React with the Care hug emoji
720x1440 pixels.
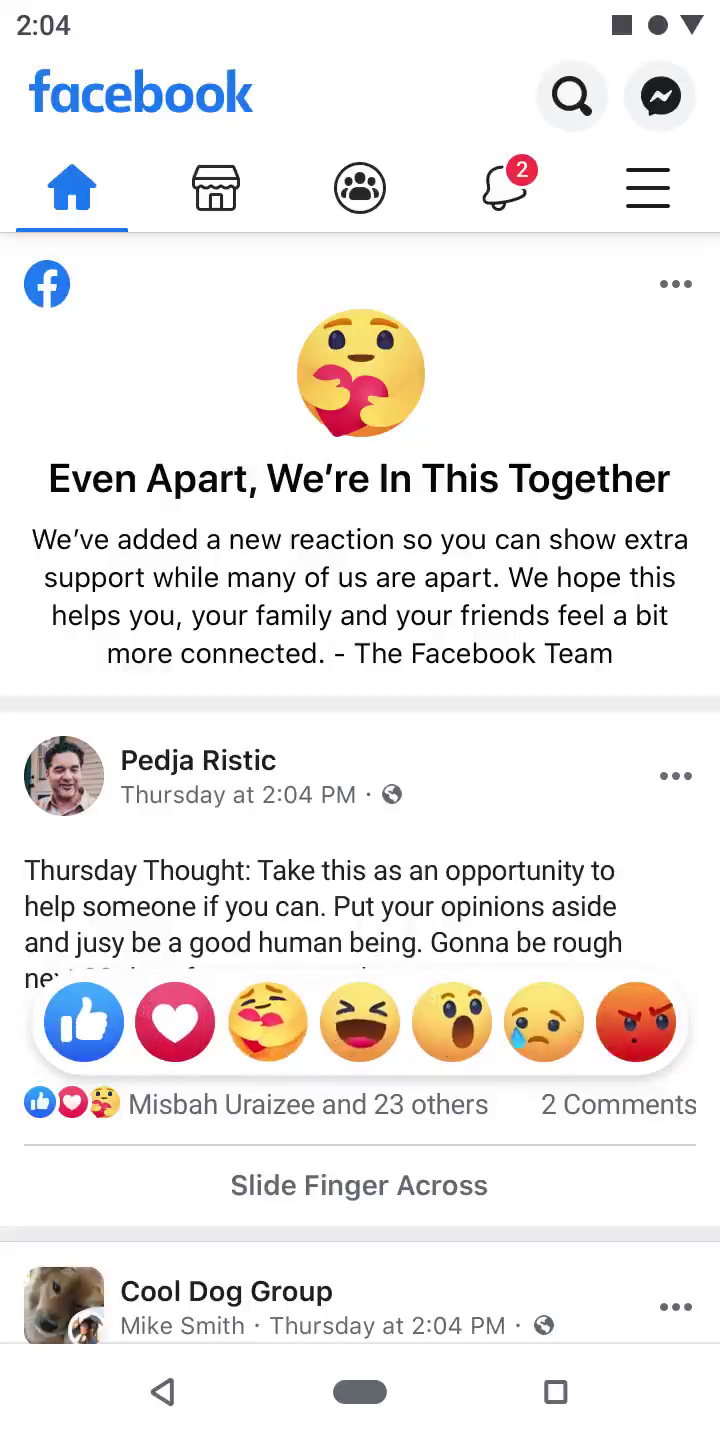pos(267,1022)
